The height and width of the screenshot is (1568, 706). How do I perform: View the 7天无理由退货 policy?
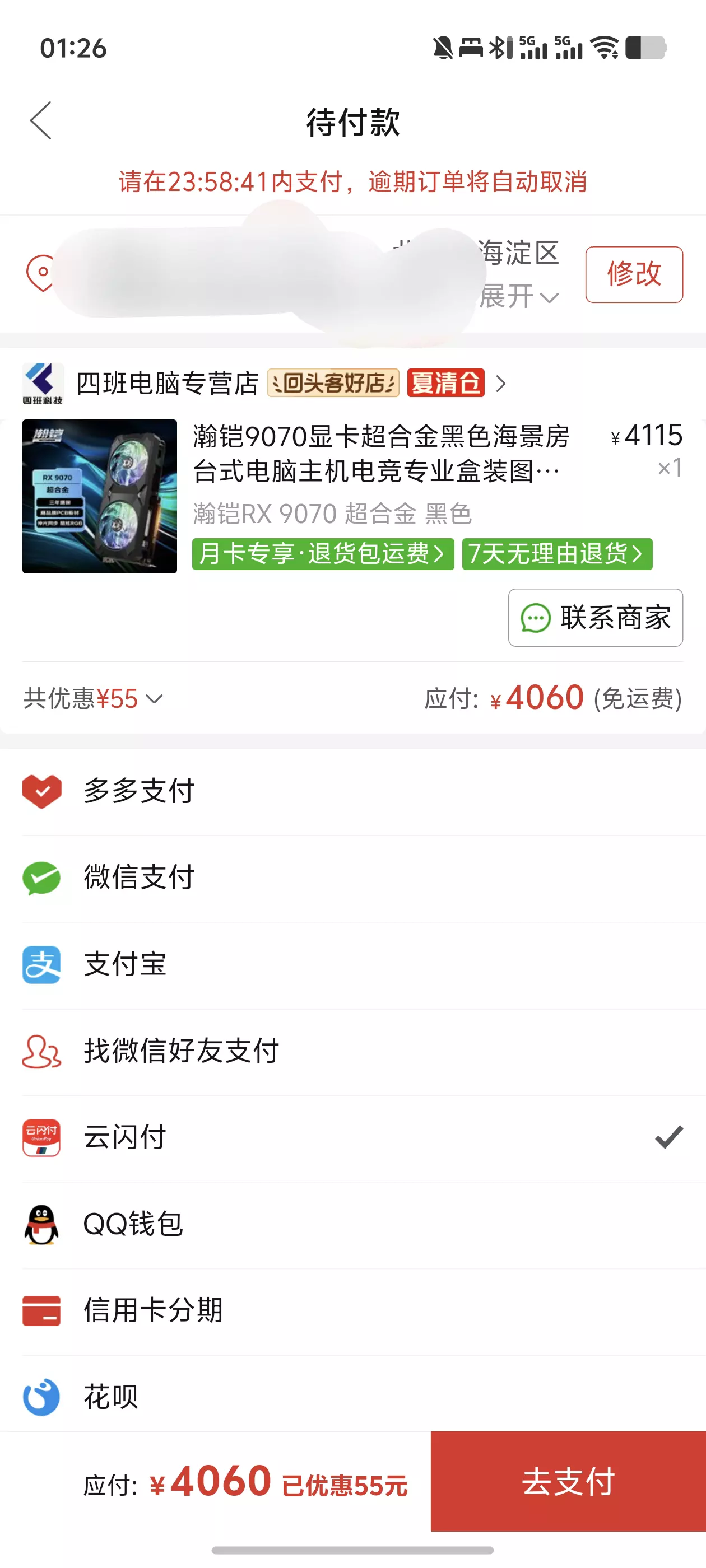click(556, 554)
